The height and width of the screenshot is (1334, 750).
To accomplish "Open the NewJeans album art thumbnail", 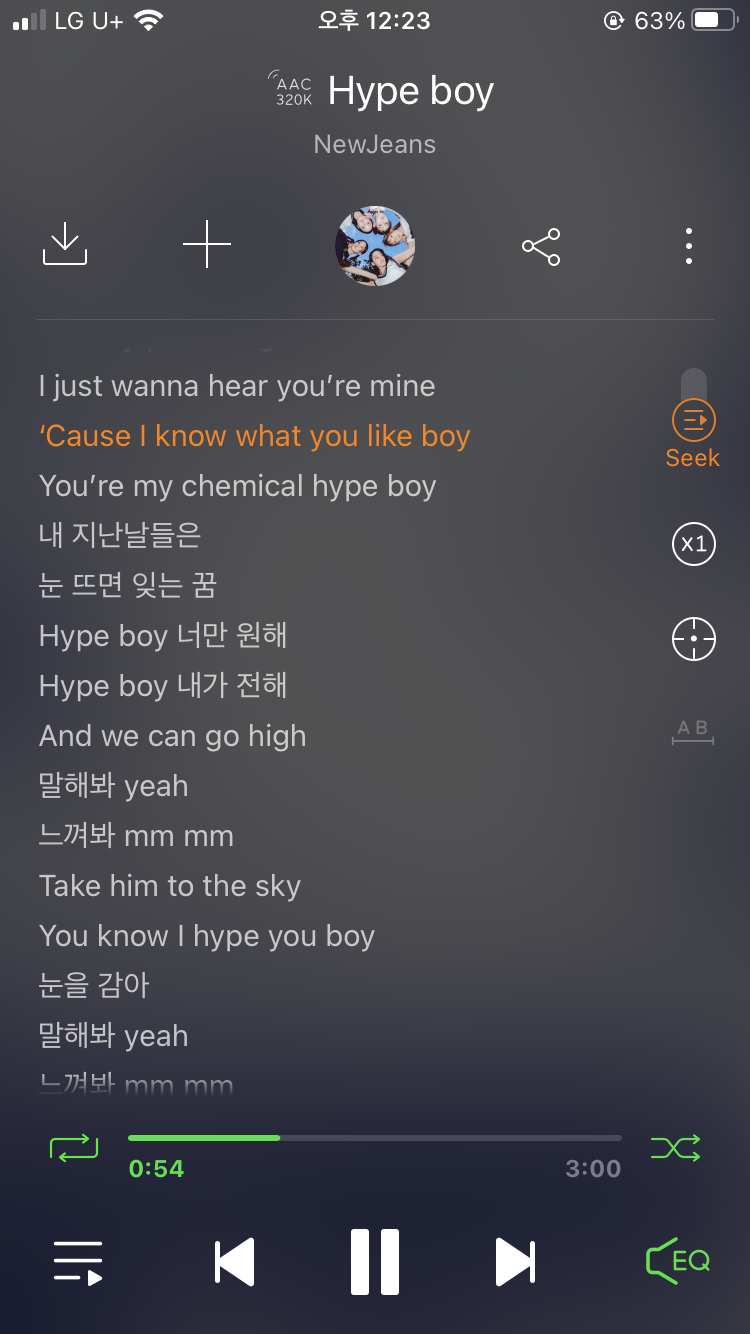I will click(375, 246).
